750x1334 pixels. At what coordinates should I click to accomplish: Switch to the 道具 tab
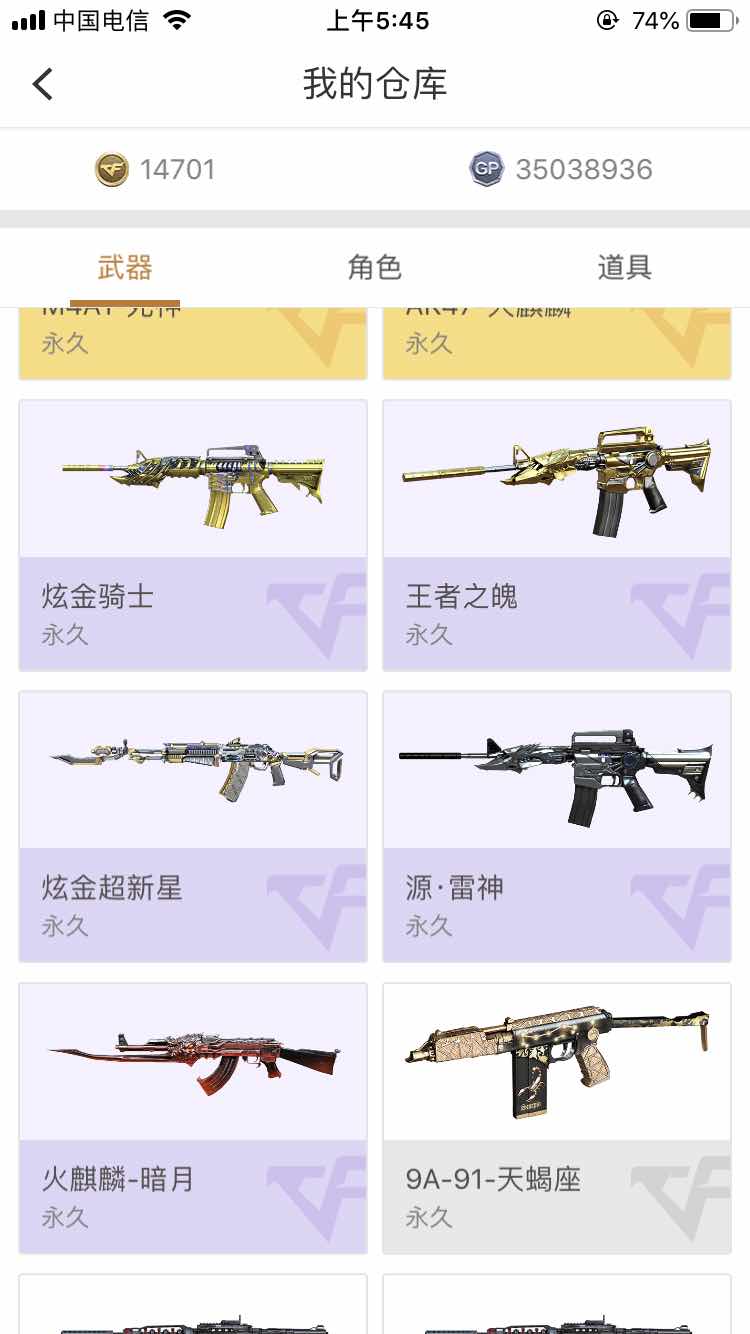(624, 267)
